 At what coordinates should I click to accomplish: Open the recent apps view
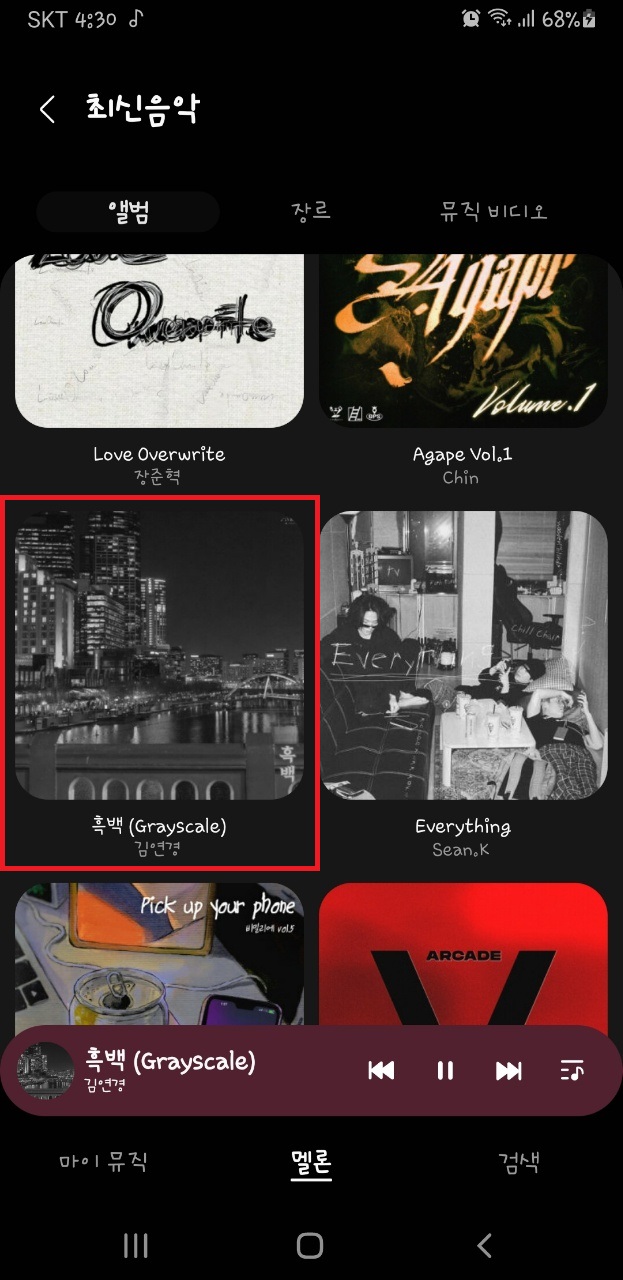(x=135, y=1245)
